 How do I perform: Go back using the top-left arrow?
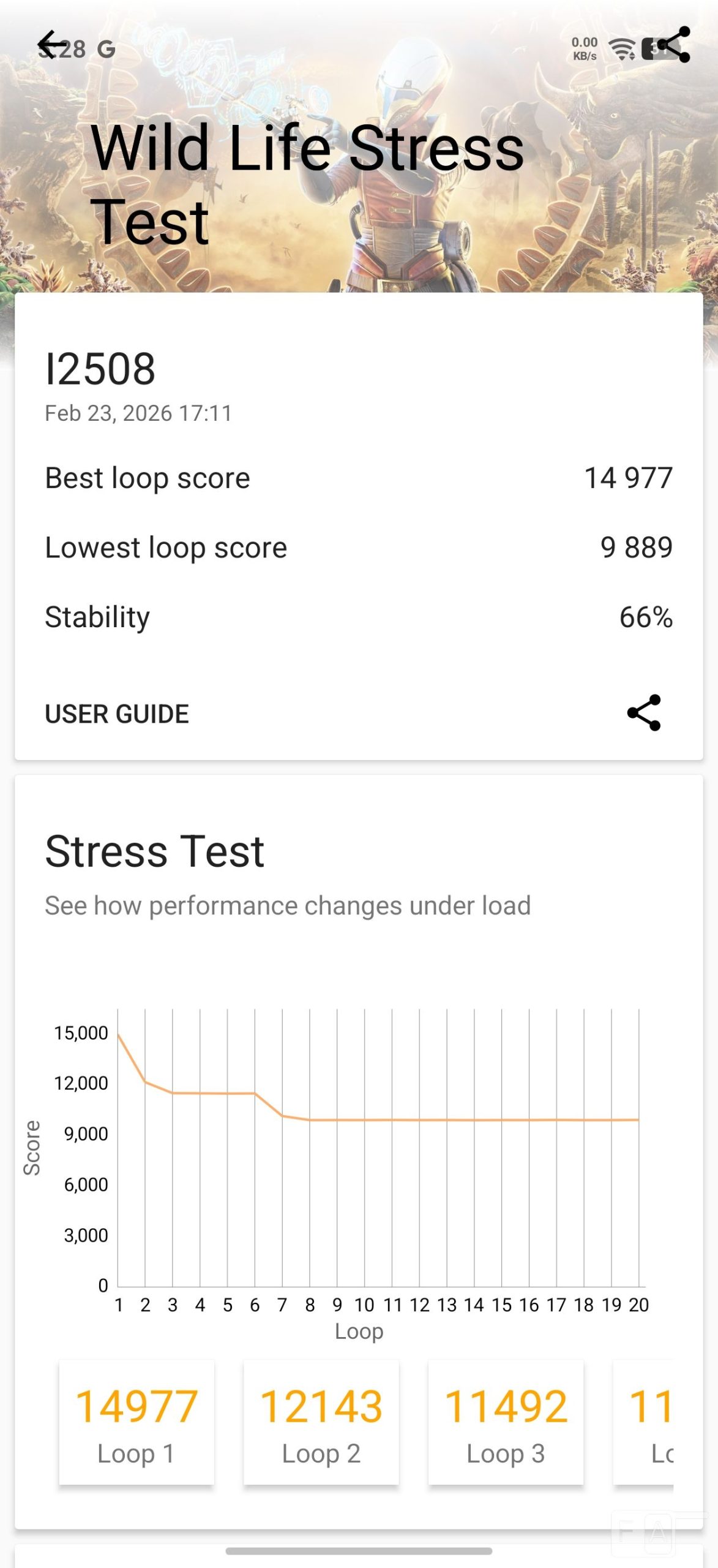pos(51,45)
